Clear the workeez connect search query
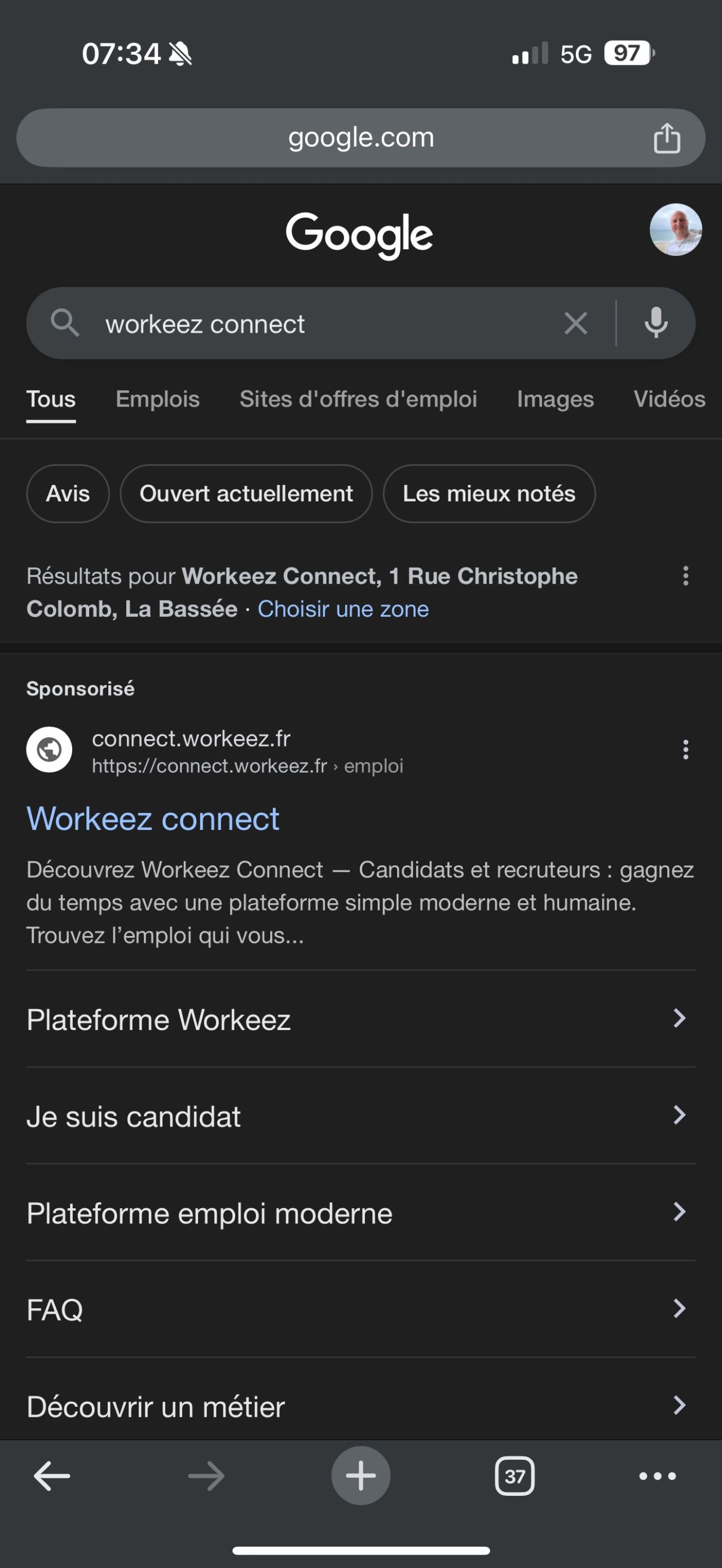Image resolution: width=722 pixels, height=1568 pixels. tap(575, 323)
